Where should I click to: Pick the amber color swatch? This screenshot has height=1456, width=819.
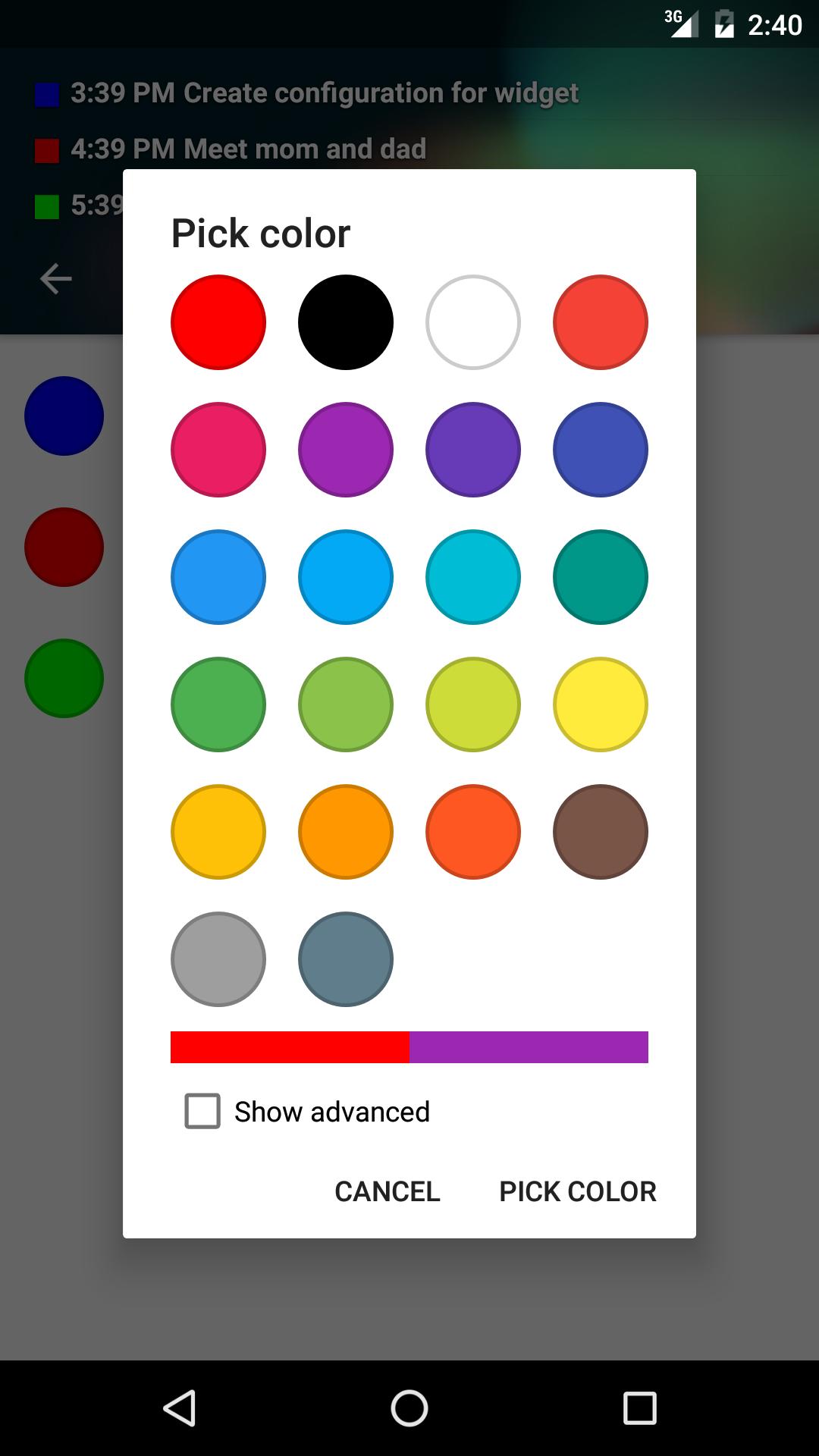coord(218,832)
